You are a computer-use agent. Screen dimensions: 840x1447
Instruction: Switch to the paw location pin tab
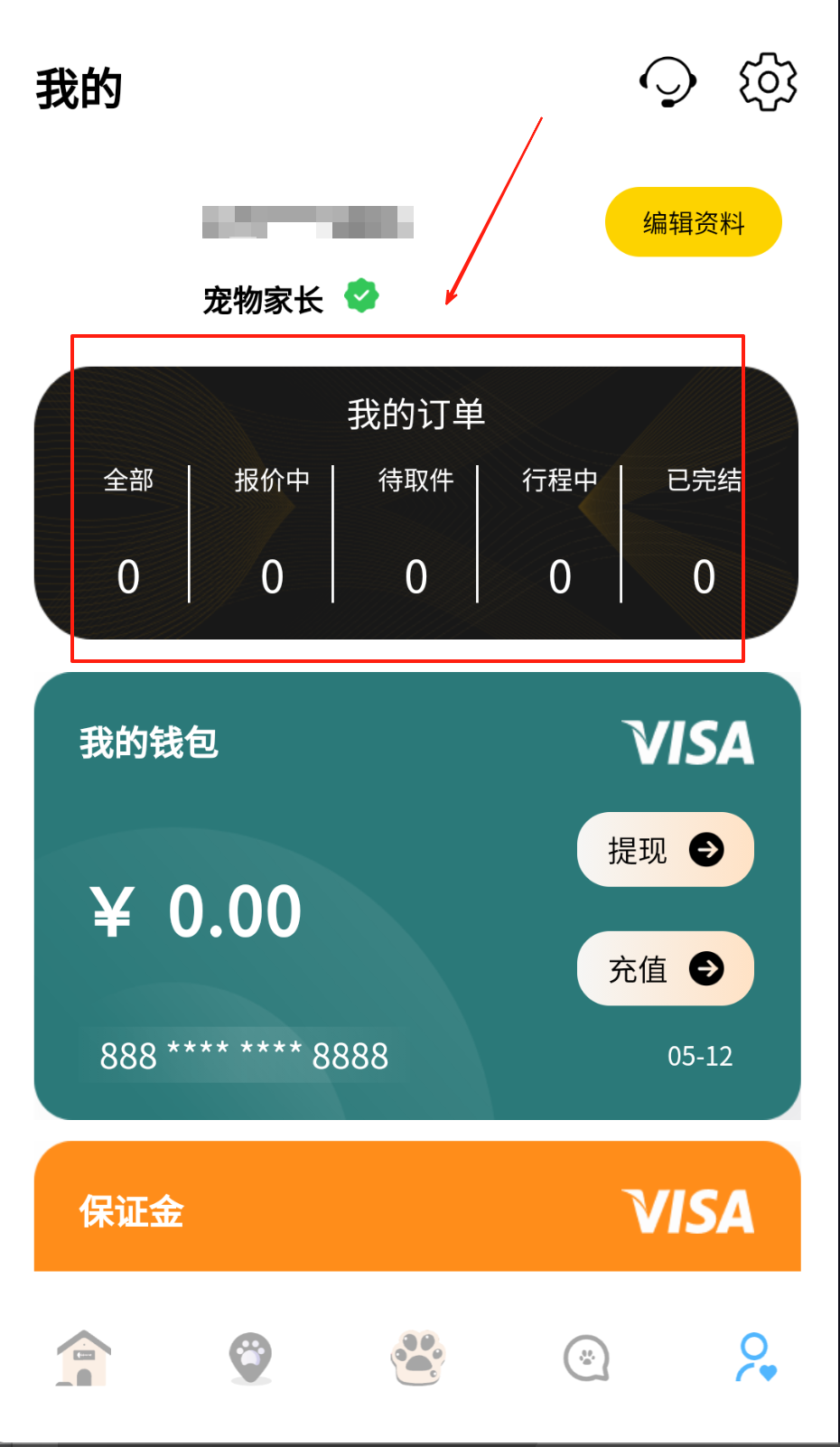pyautogui.click(x=250, y=1358)
